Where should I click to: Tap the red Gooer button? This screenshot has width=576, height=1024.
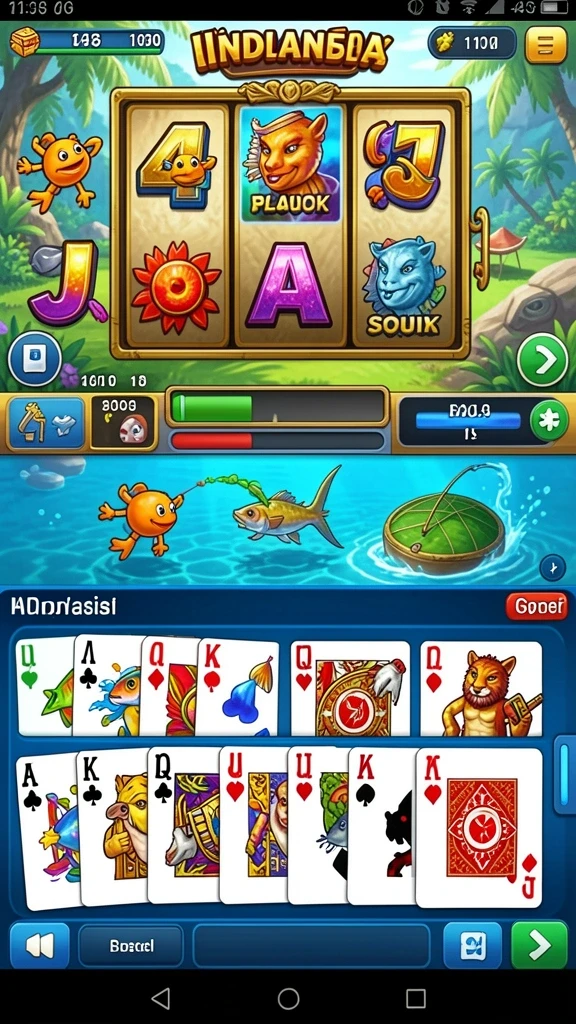[536, 607]
